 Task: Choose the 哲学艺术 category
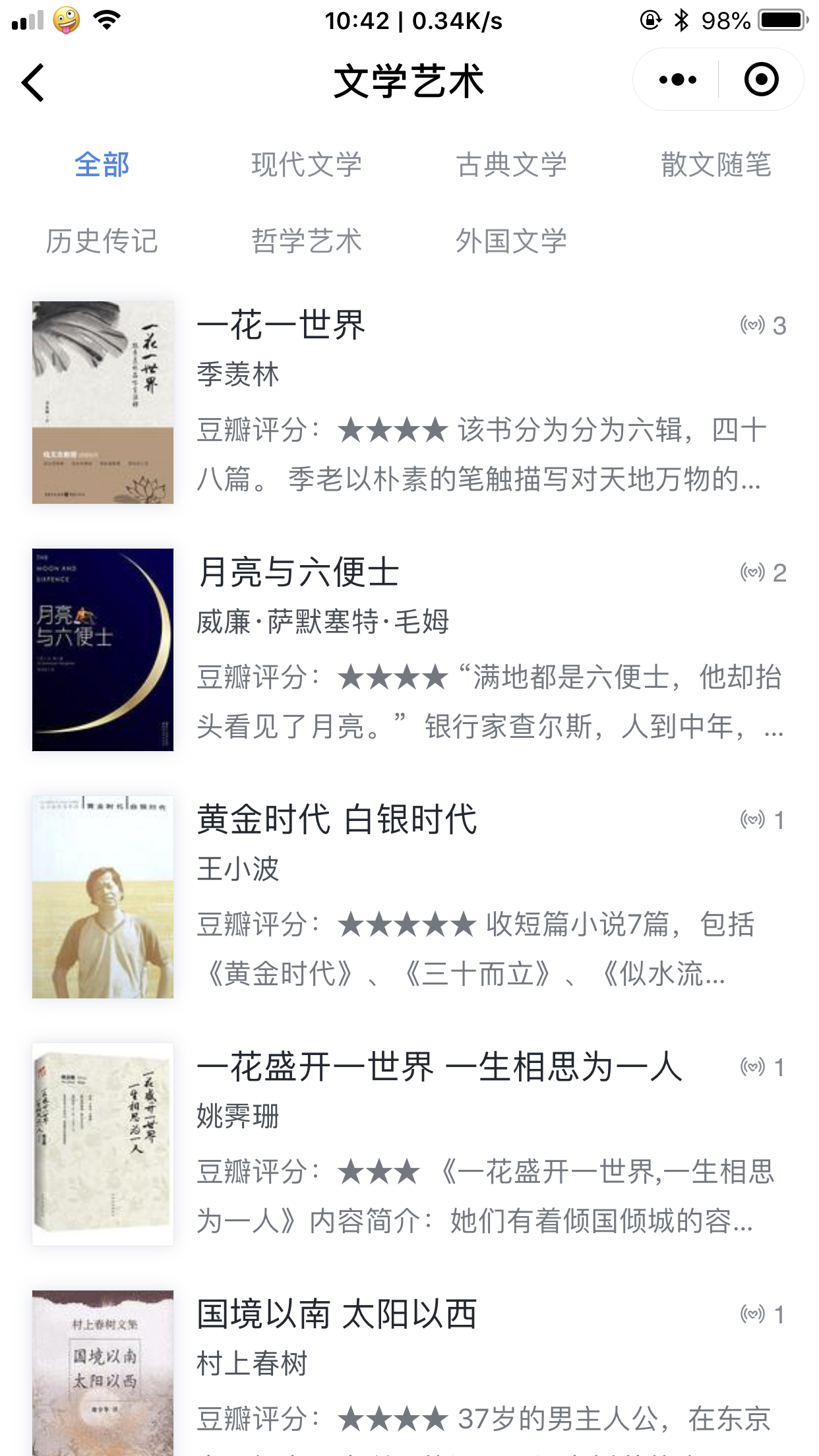click(307, 241)
